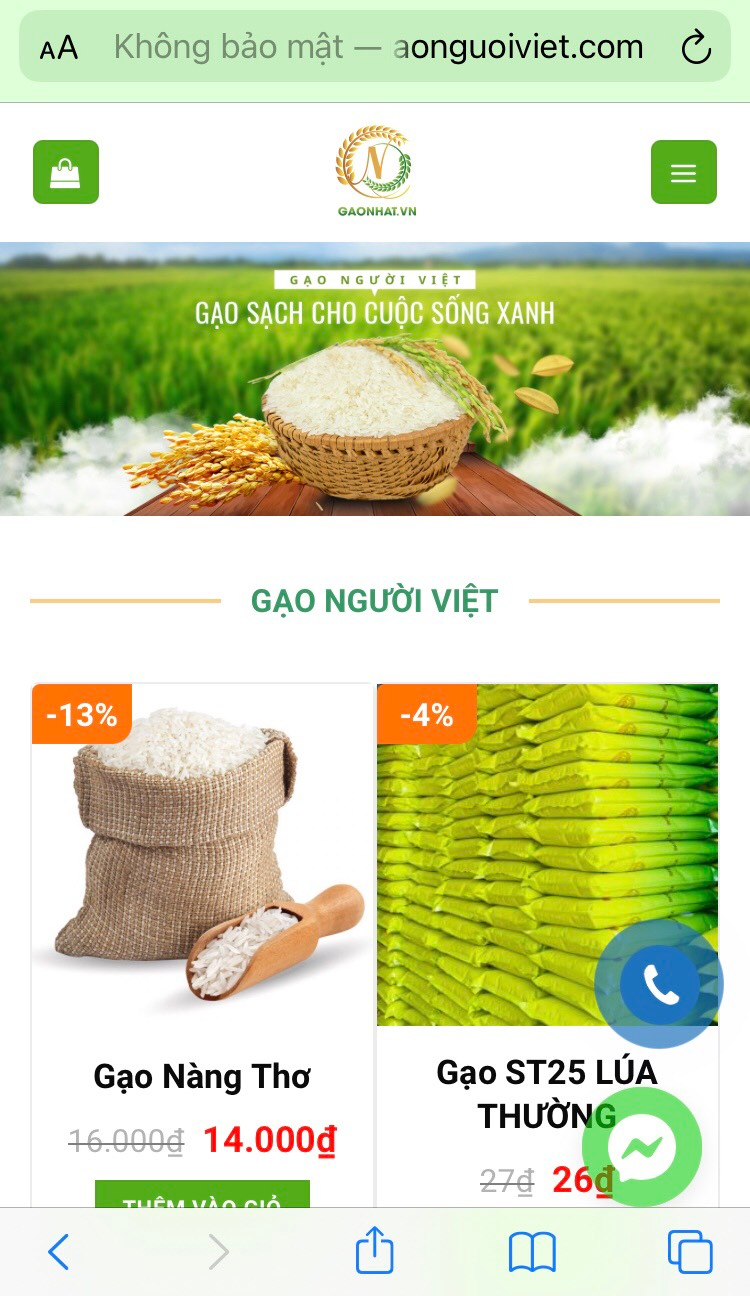Call the shop via phone button

pos(659,985)
